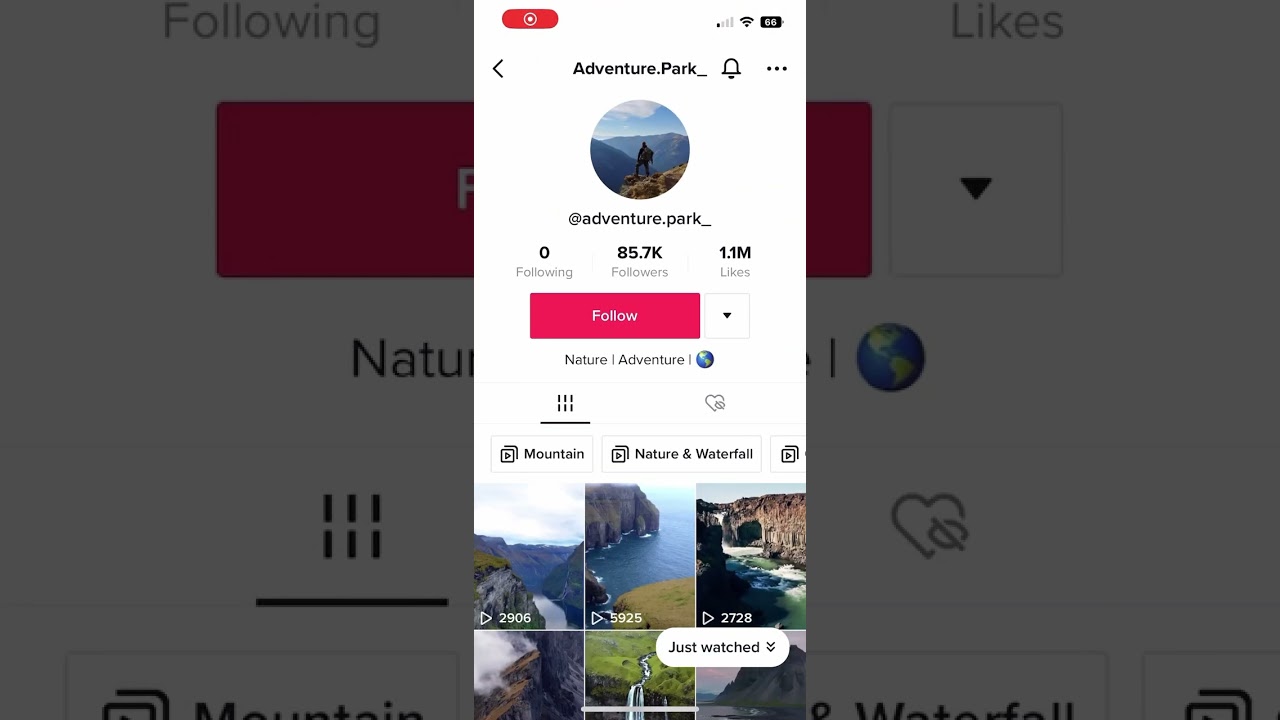Expand the dropdown arrow beside Follow
The width and height of the screenshot is (1280, 720).
coord(727,316)
